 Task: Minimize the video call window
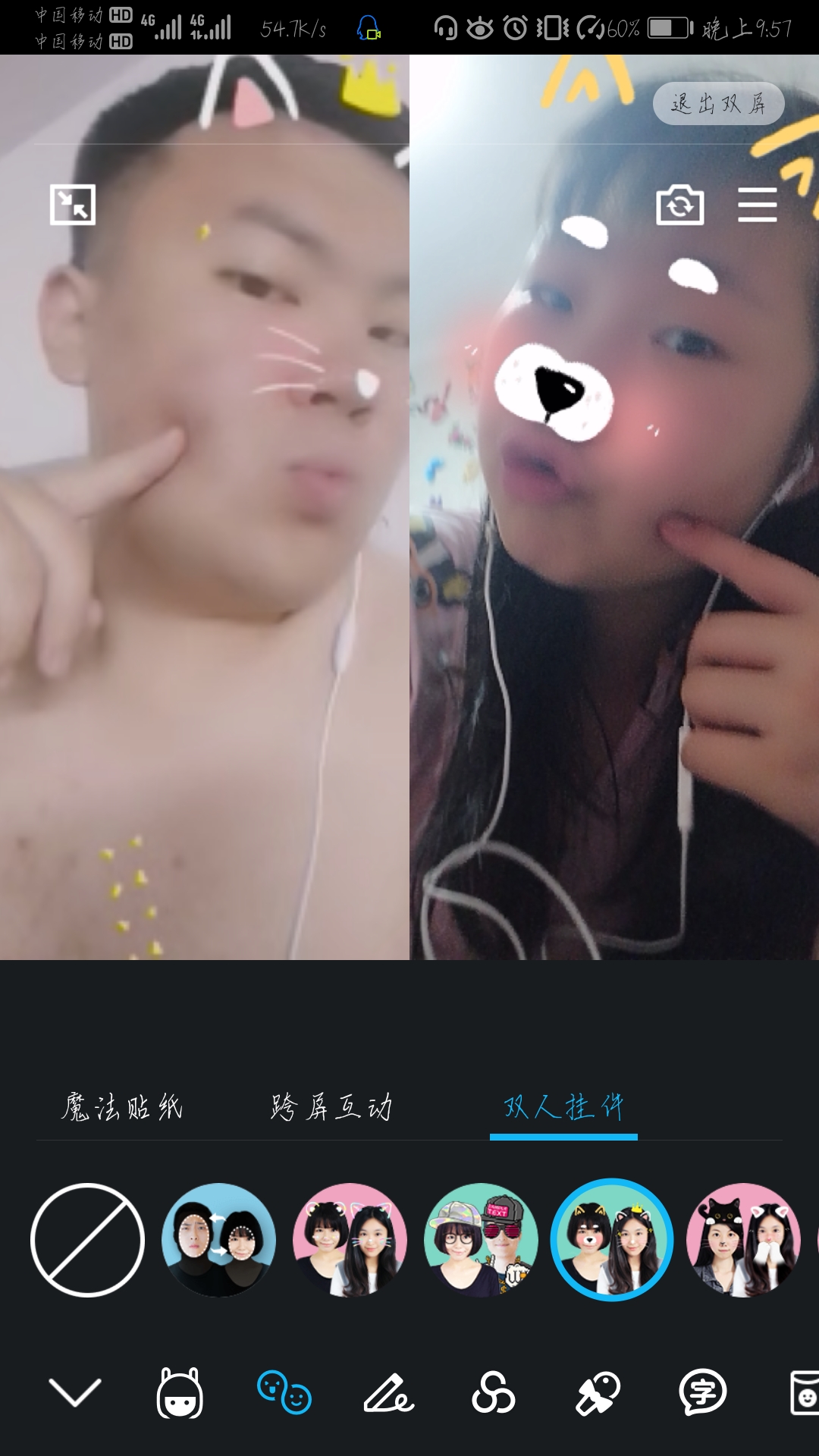pos(73,205)
